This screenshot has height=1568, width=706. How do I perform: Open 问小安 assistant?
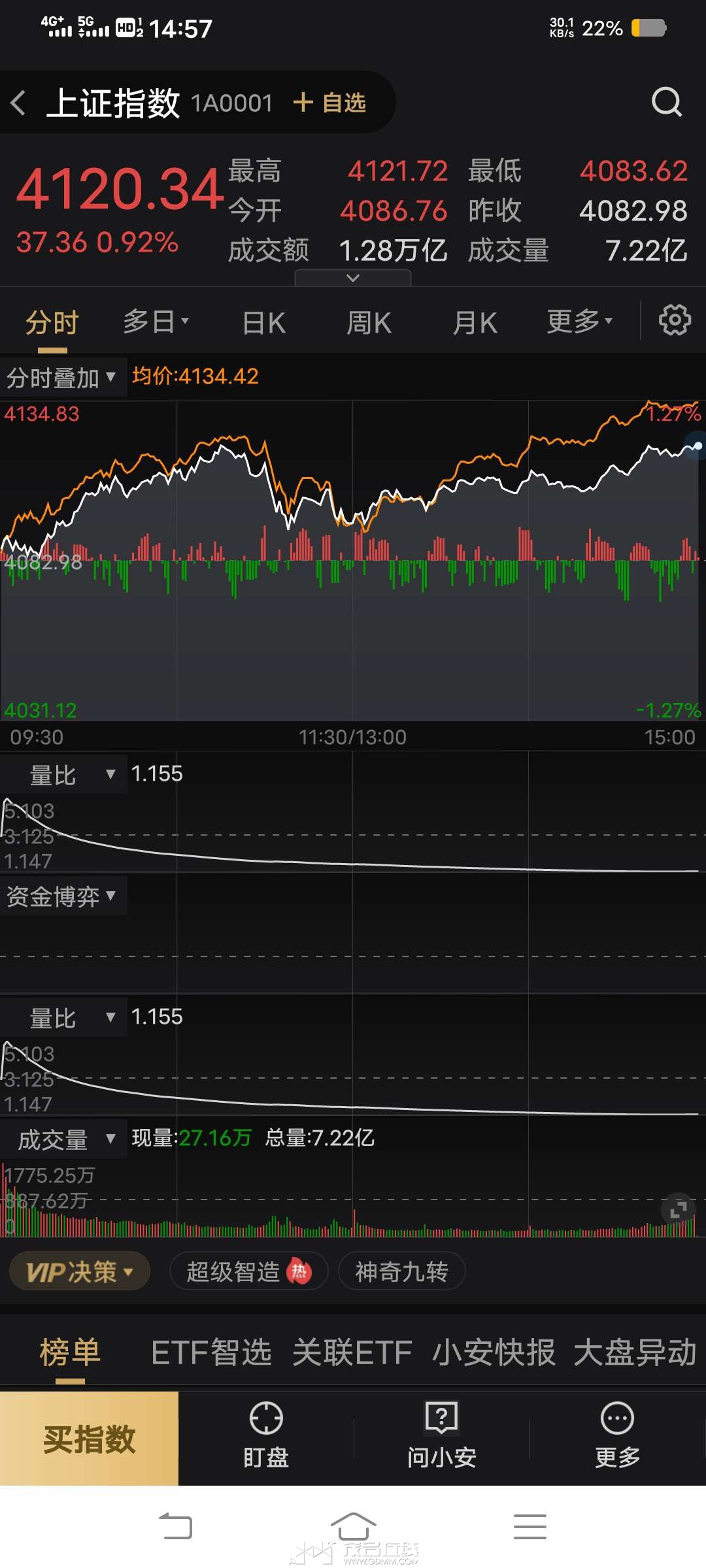click(441, 1438)
